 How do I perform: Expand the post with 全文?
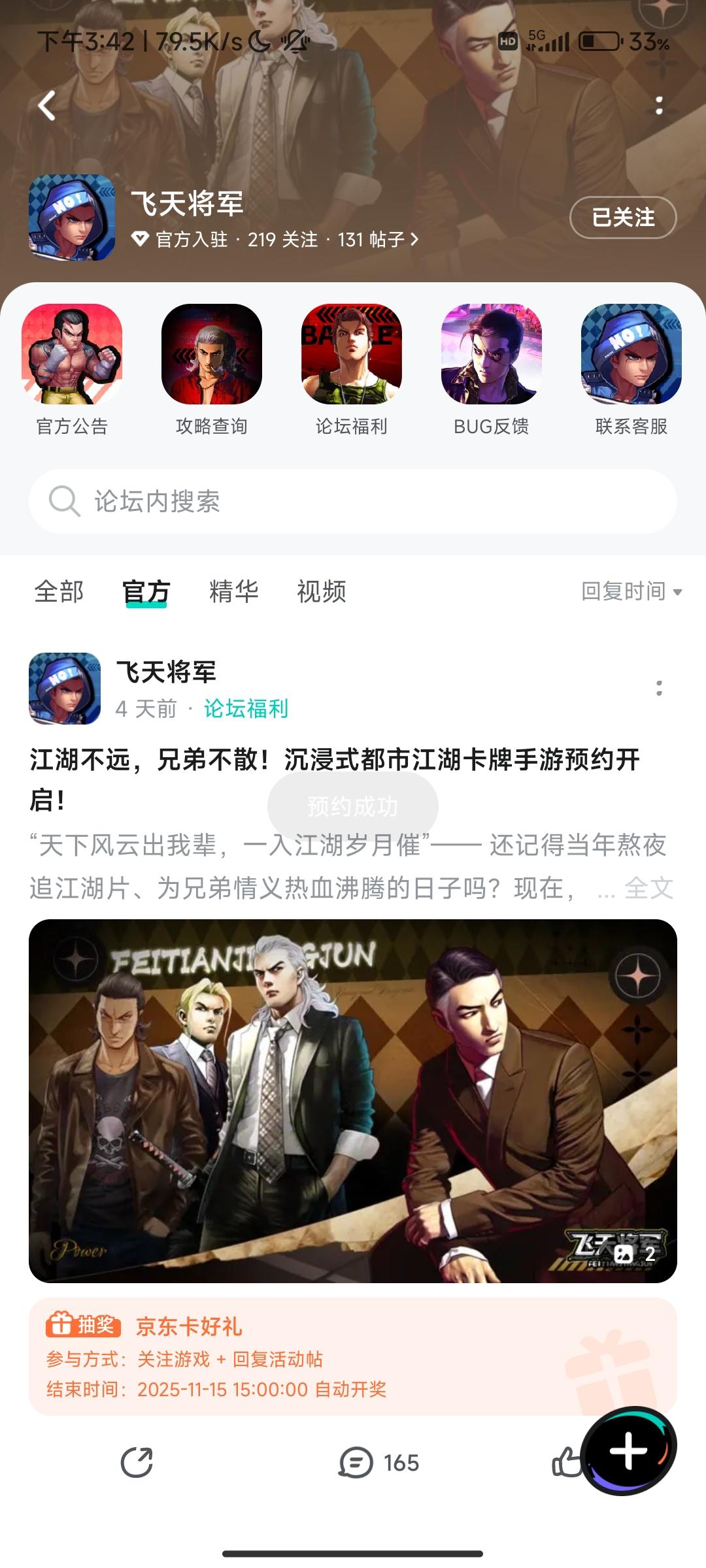[648, 888]
